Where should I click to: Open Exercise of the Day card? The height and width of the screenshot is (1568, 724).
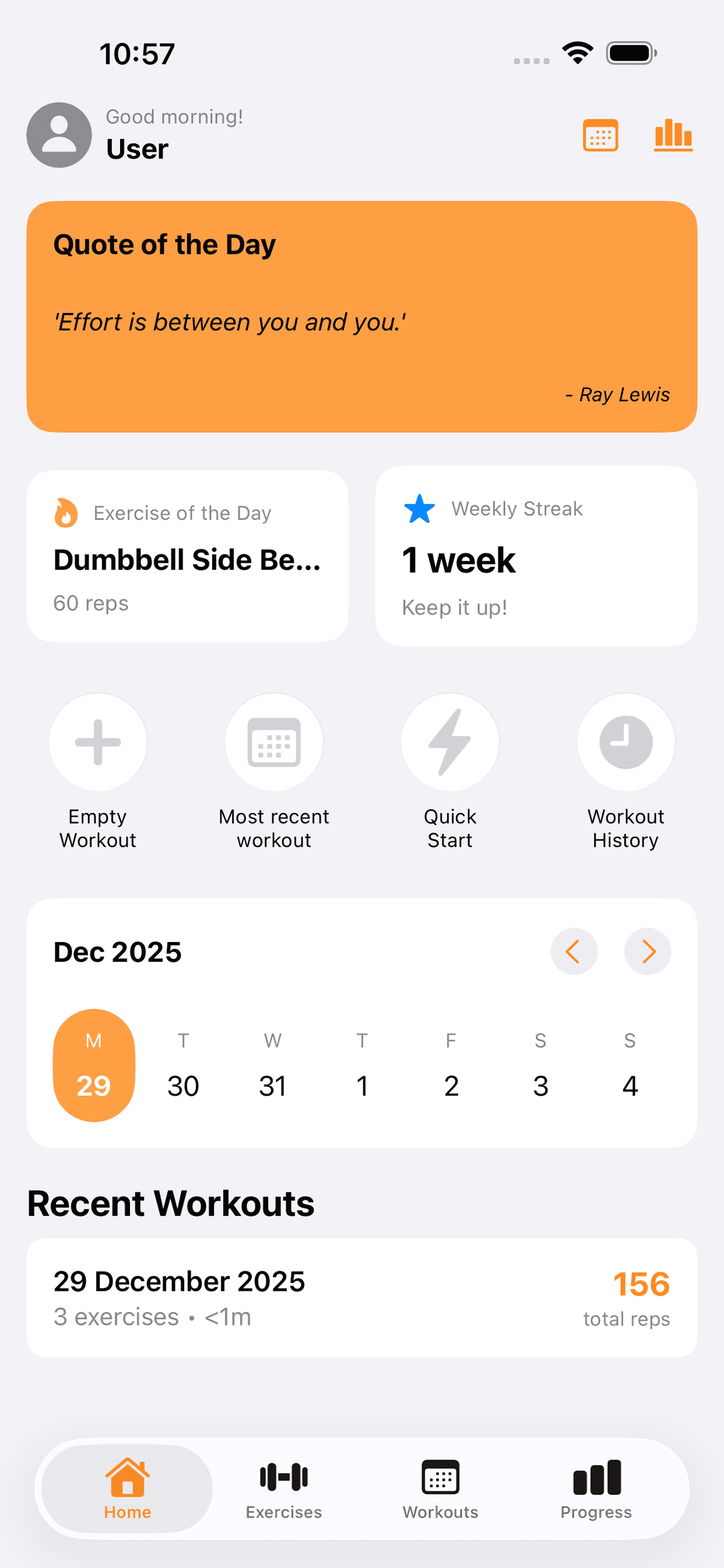(187, 556)
